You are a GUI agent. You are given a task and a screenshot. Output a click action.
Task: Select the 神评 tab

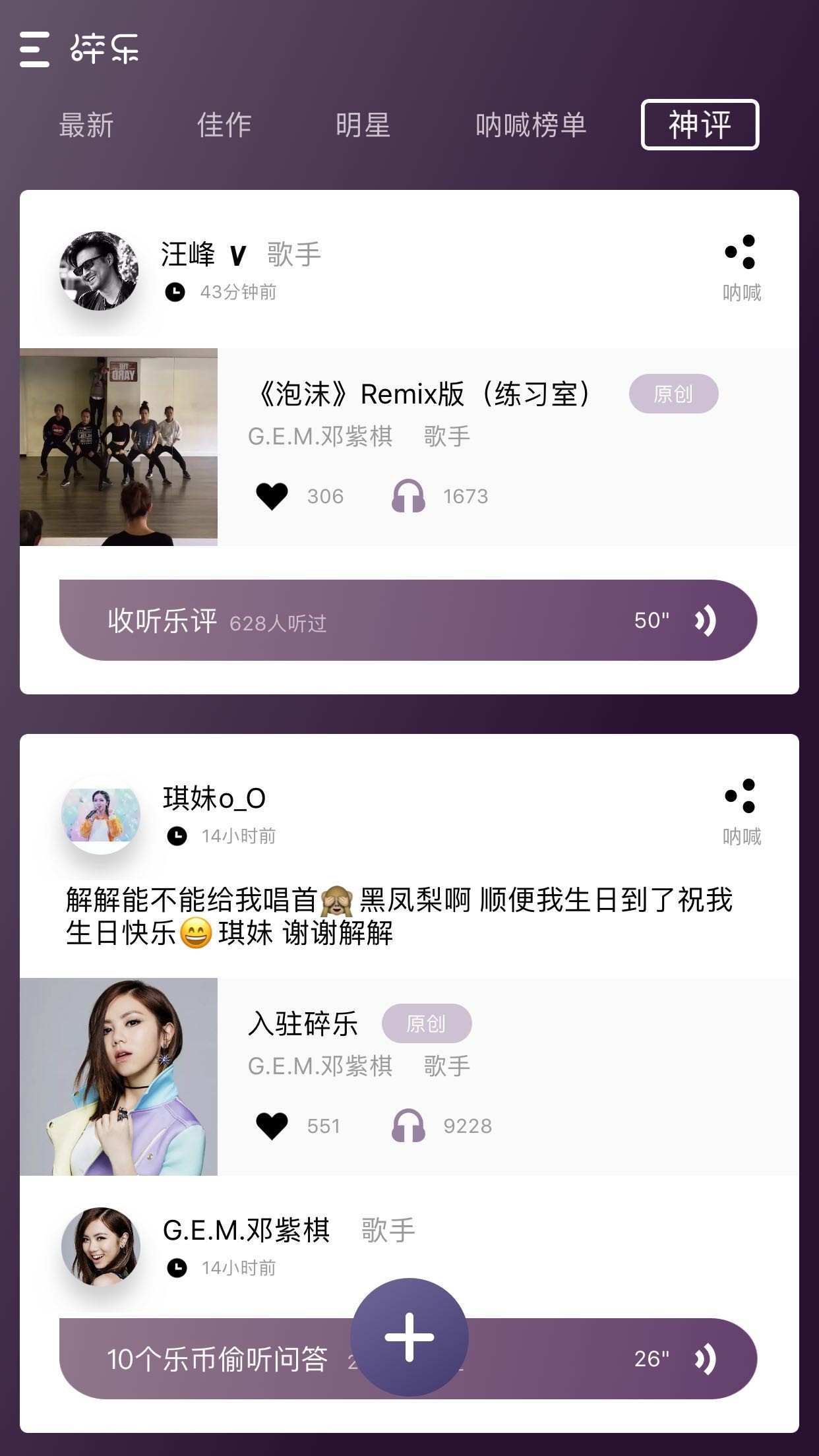pyautogui.click(x=700, y=125)
